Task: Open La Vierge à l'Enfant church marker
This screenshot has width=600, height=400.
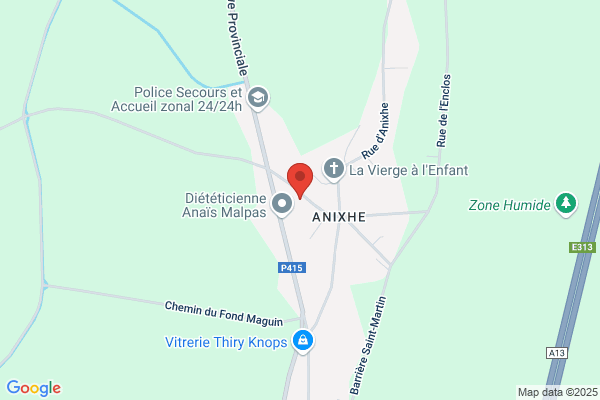Action: [334, 169]
